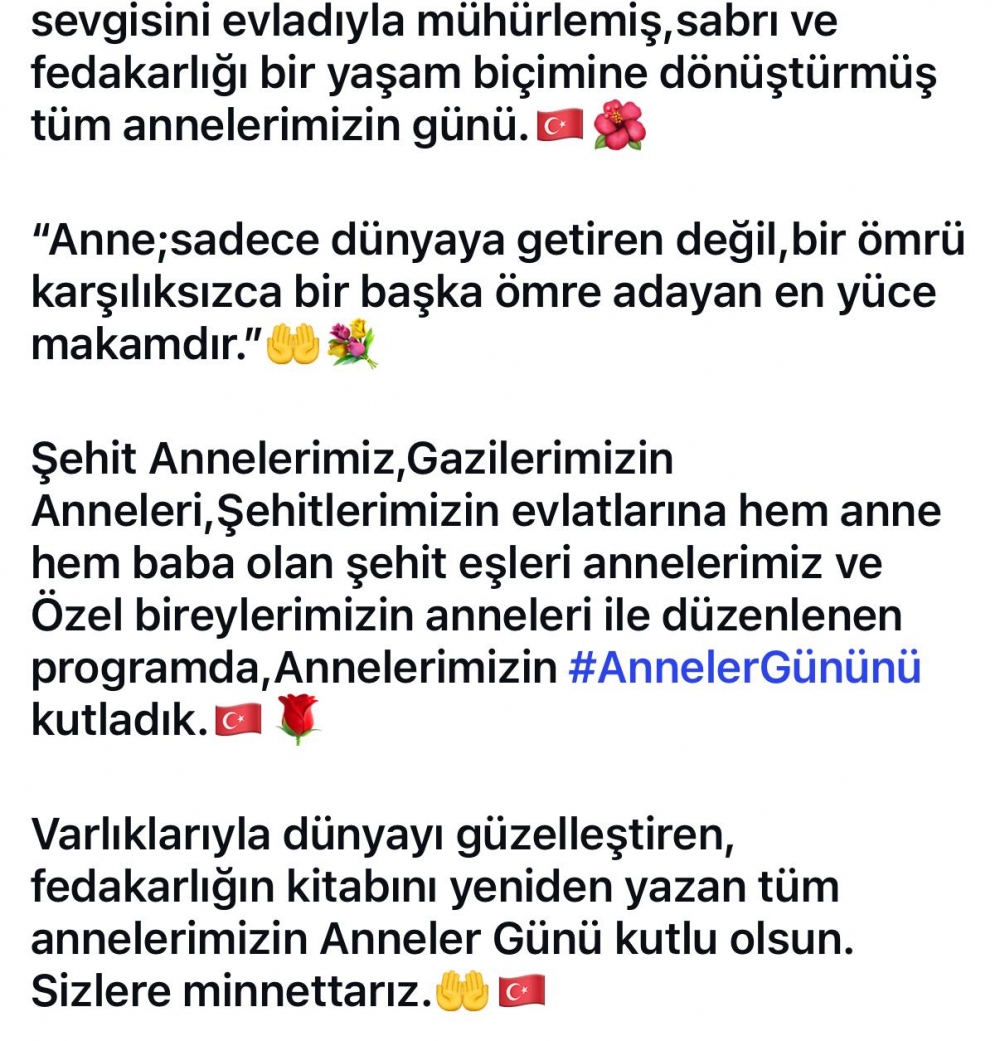1000x1041 pixels.
Task: Open the #AnnelerGününü hashtag link
Action: coord(744,668)
